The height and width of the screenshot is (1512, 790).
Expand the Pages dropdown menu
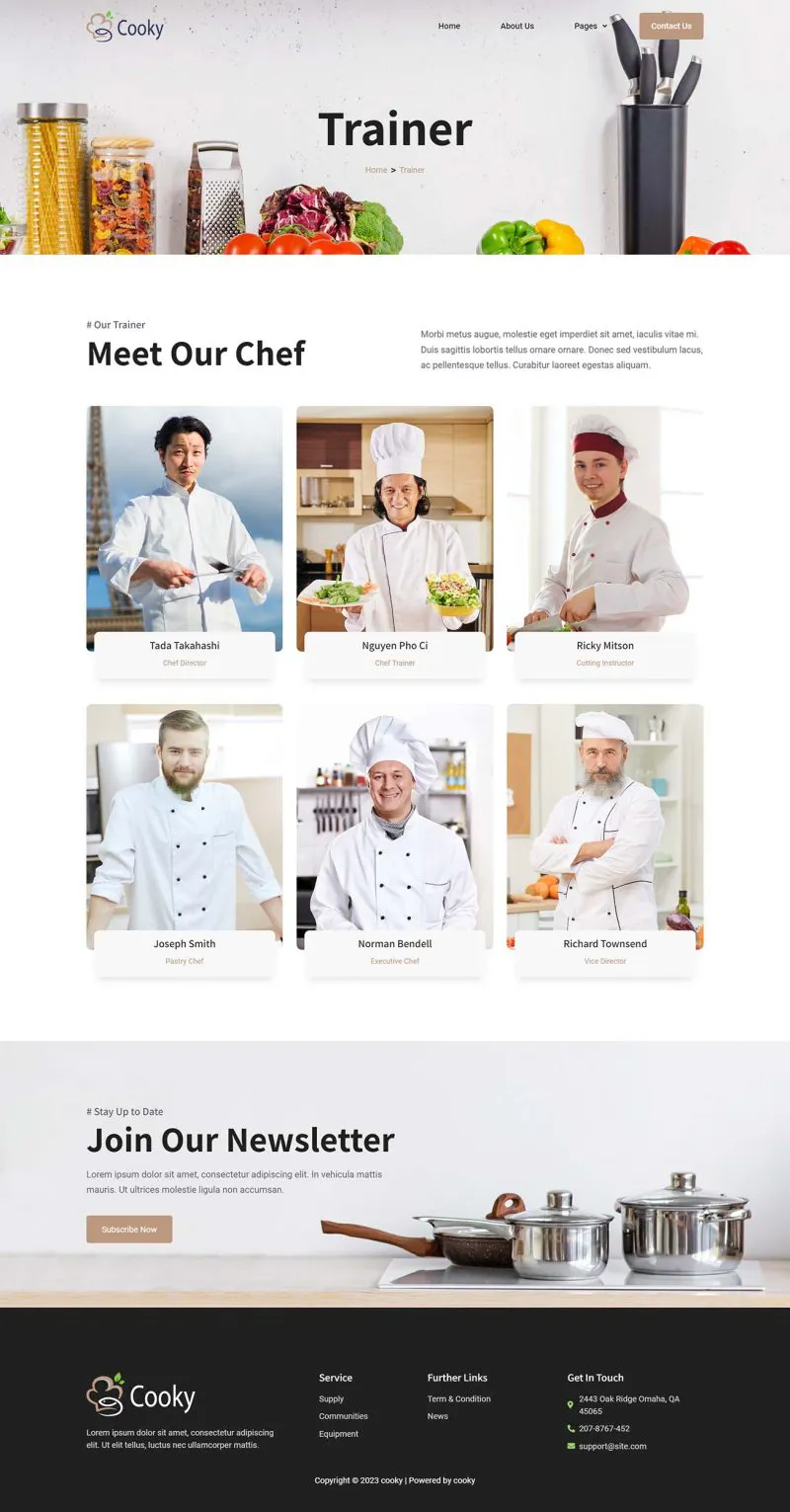tap(591, 26)
